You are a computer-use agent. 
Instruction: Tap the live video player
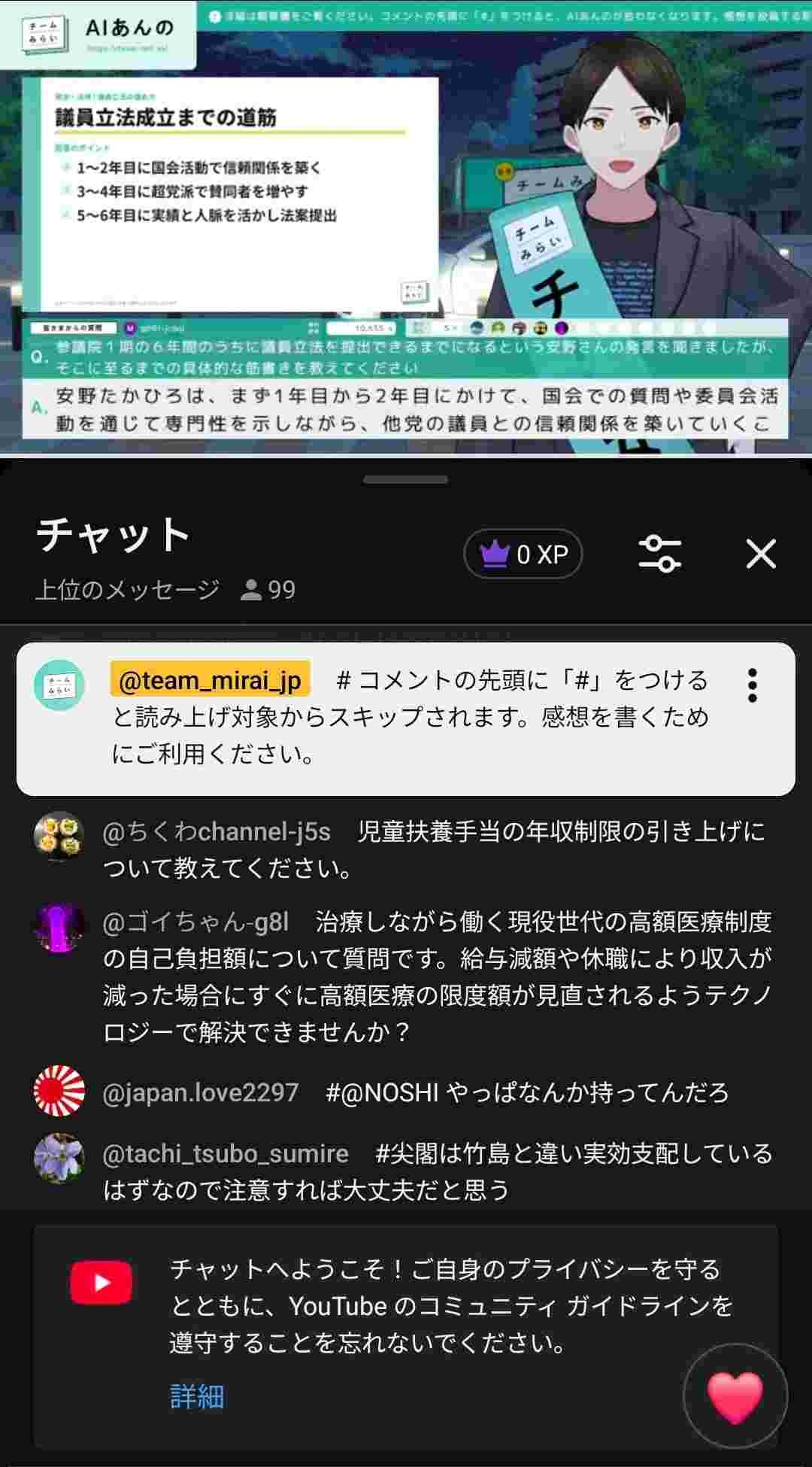[406, 226]
